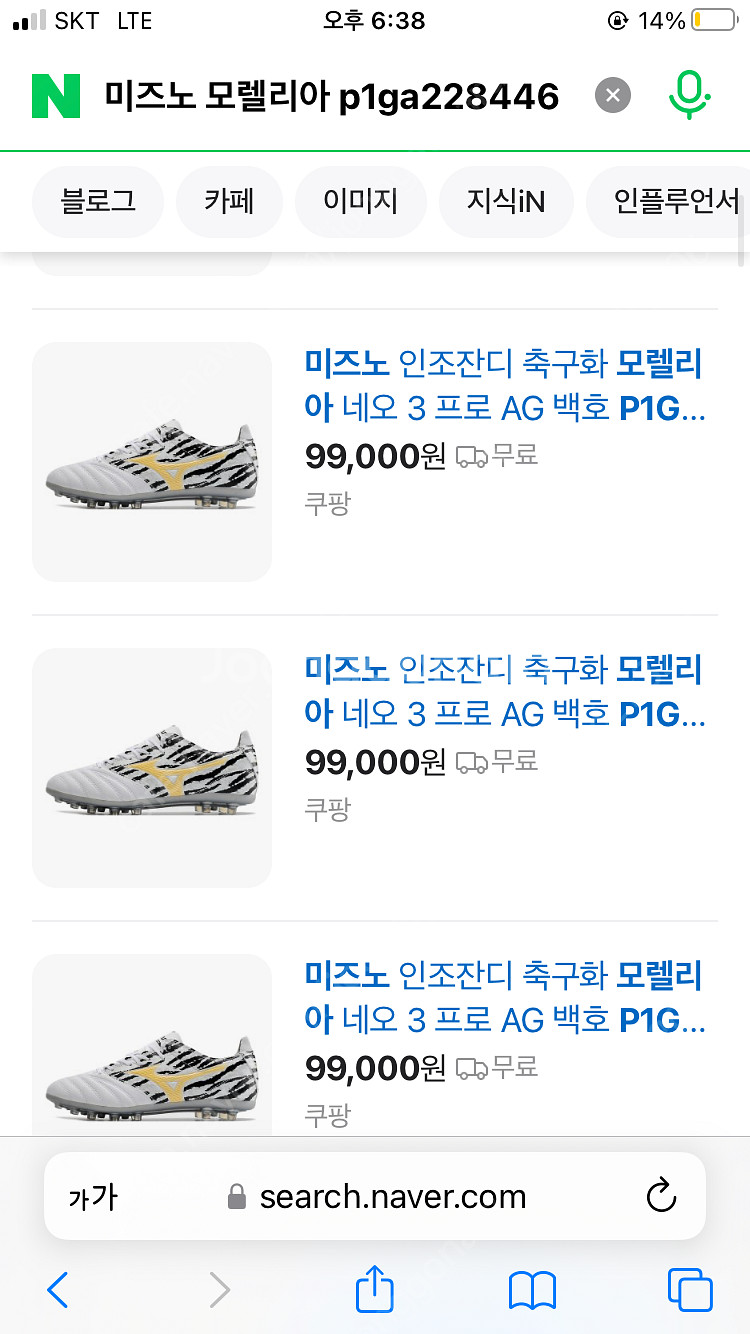Image resolution: width=750 pixels, height=1334 pixels.
Task: Tap the green Naver logo
Action: 56,96
